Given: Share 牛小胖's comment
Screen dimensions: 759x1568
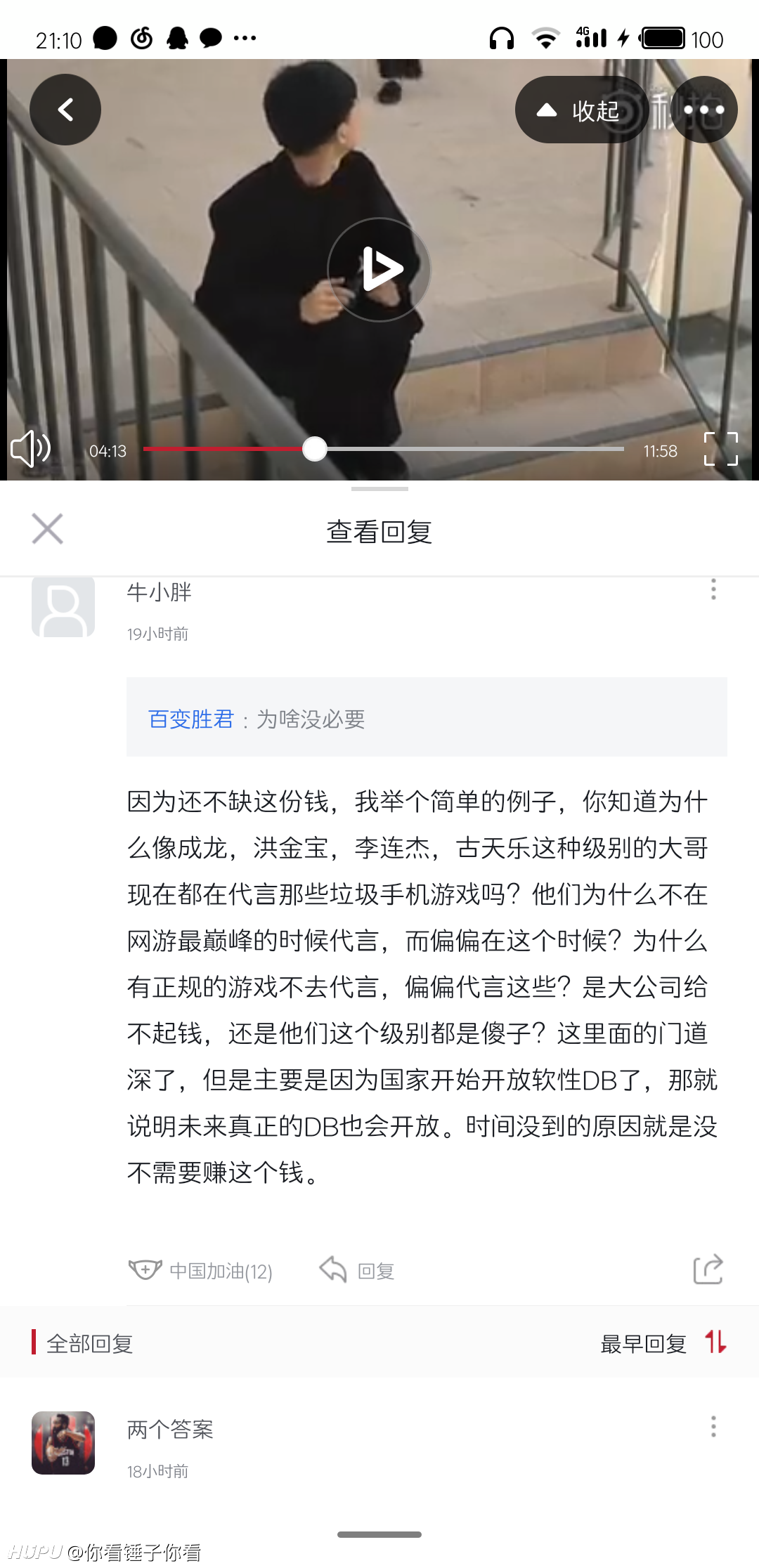Looking at the screenshot, I should pyautogui.click(x=708, y=1269).
